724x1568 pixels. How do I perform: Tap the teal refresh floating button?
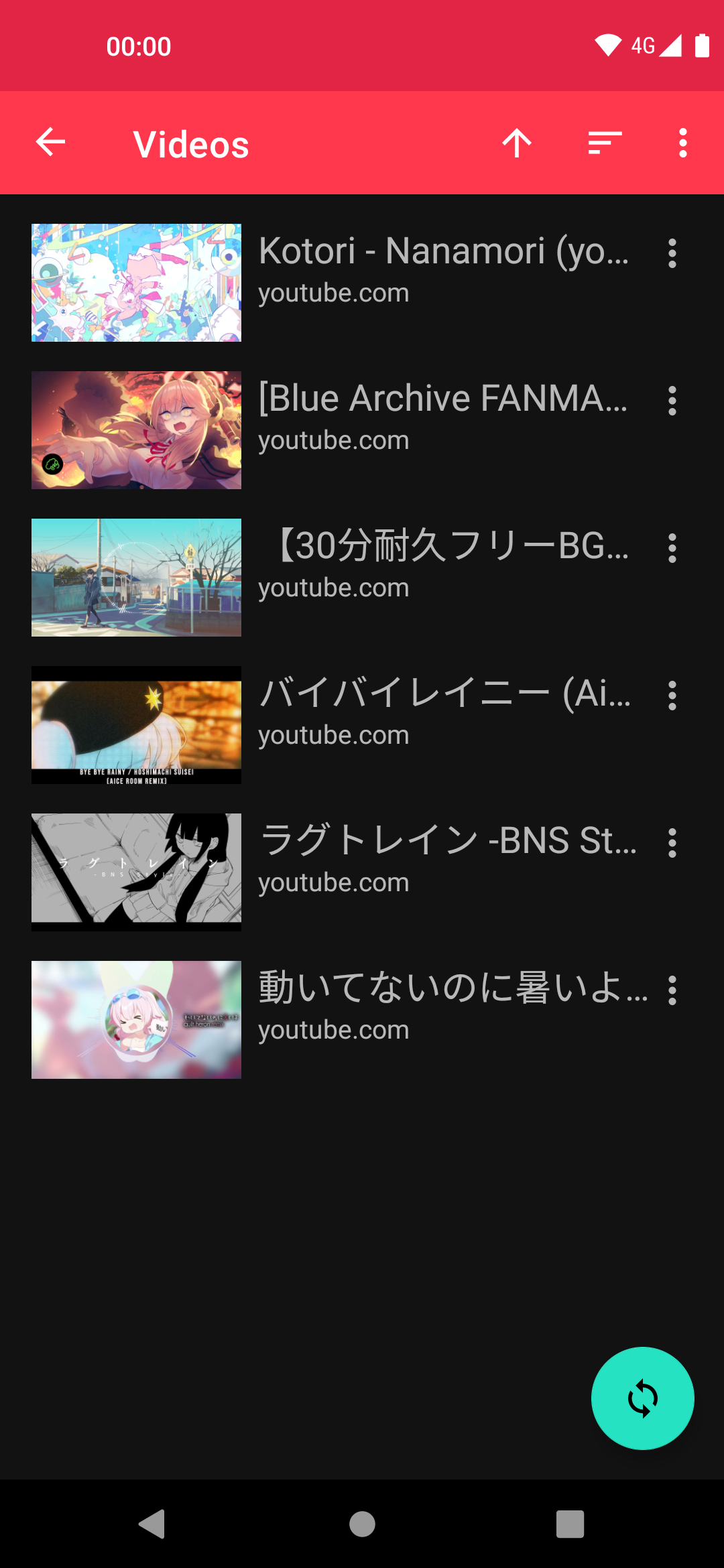(x=642, y=1398)
